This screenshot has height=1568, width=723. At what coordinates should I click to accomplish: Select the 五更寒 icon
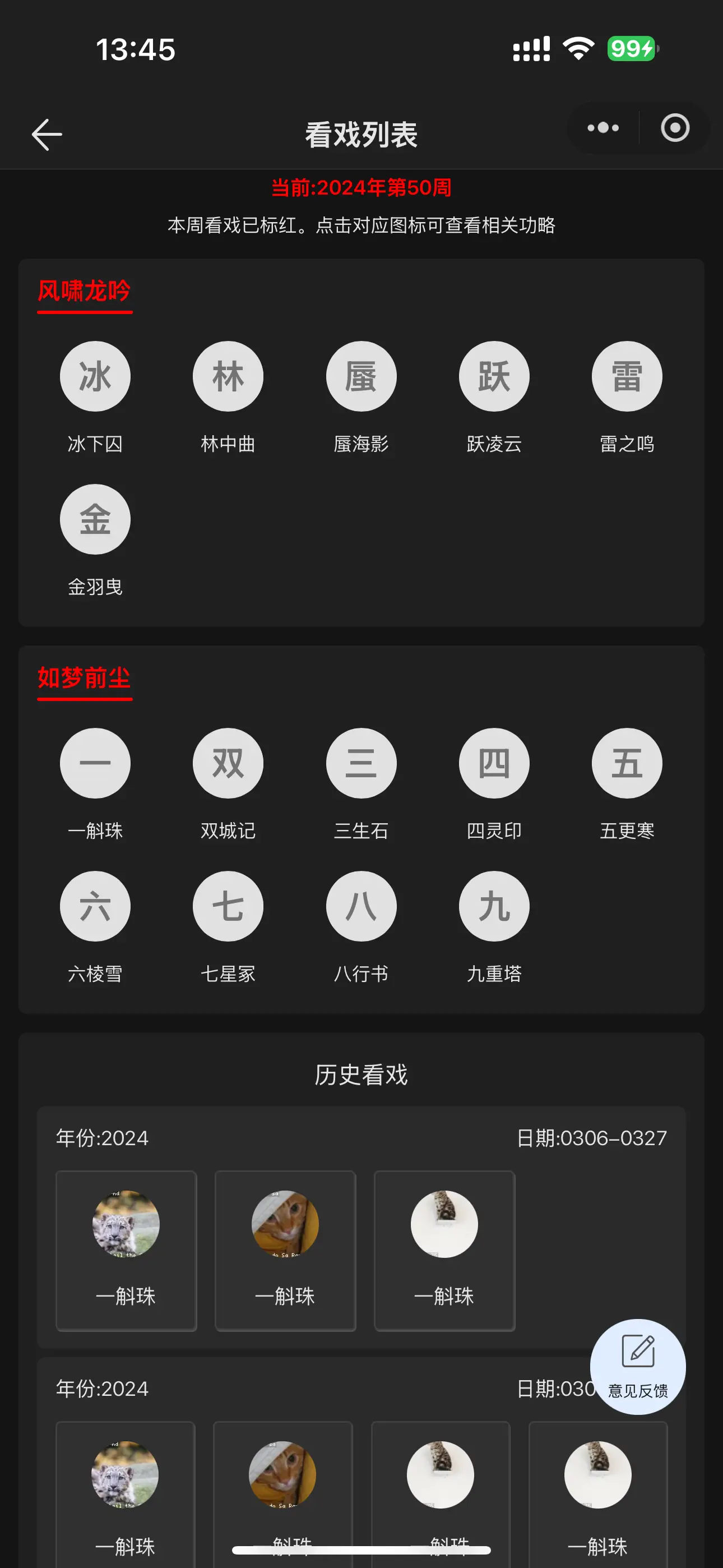626,763
